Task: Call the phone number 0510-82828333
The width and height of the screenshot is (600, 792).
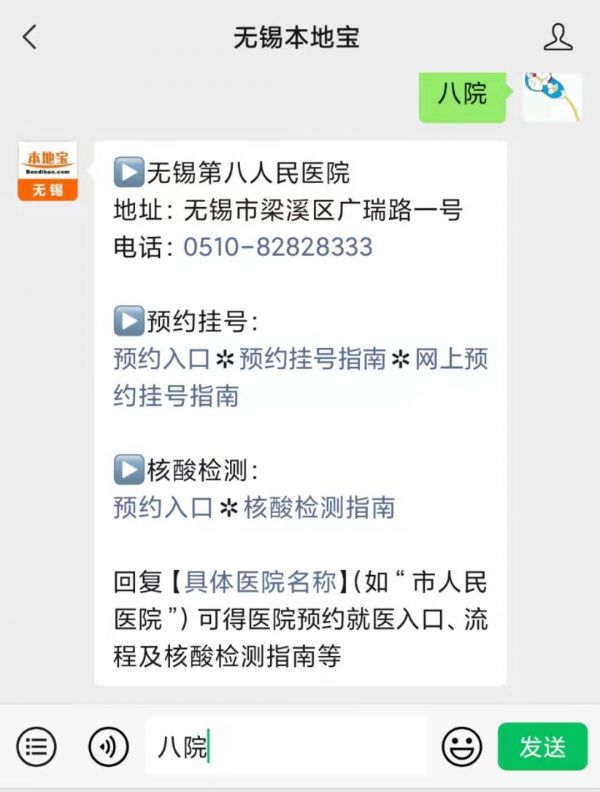Action: pyautogui.click(x=277, y=247)
